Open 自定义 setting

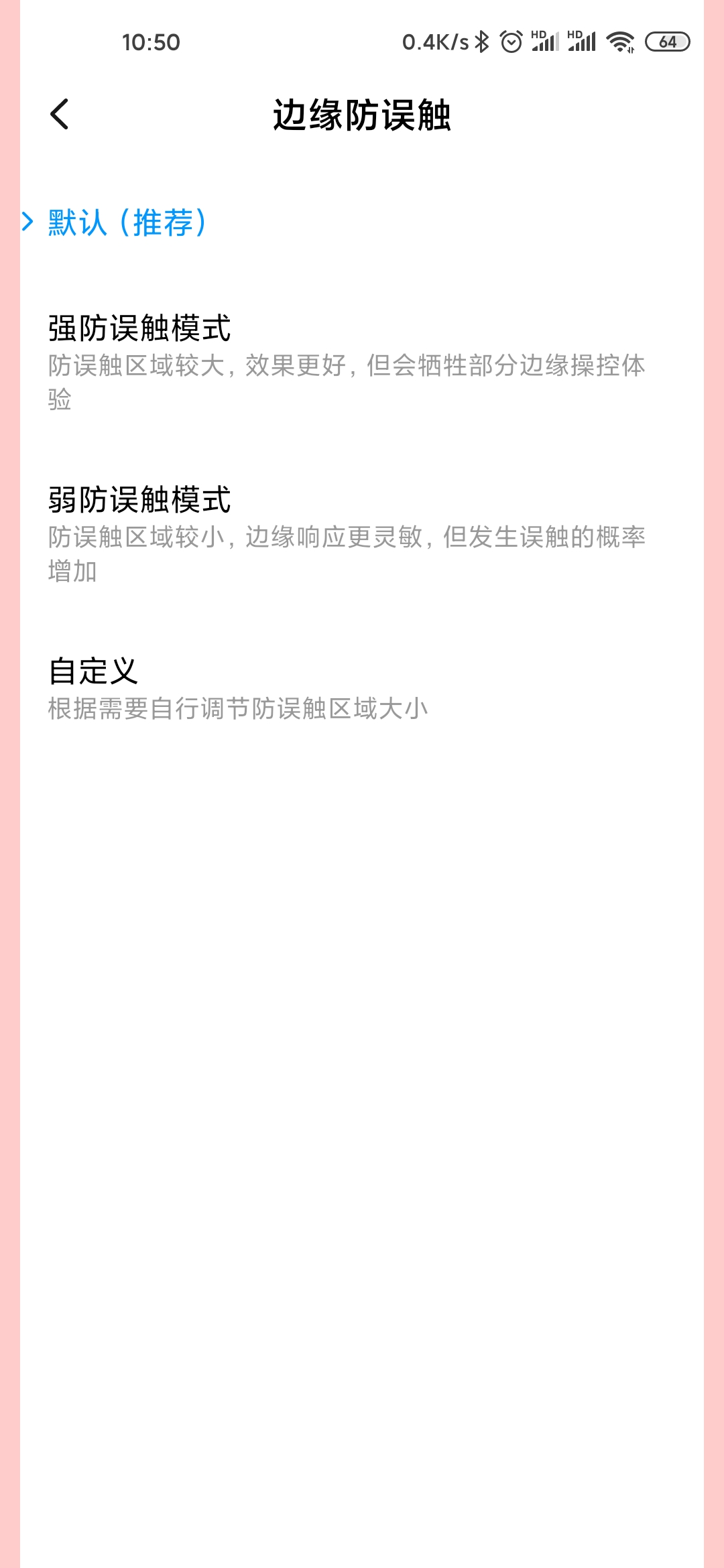[362, 688]
